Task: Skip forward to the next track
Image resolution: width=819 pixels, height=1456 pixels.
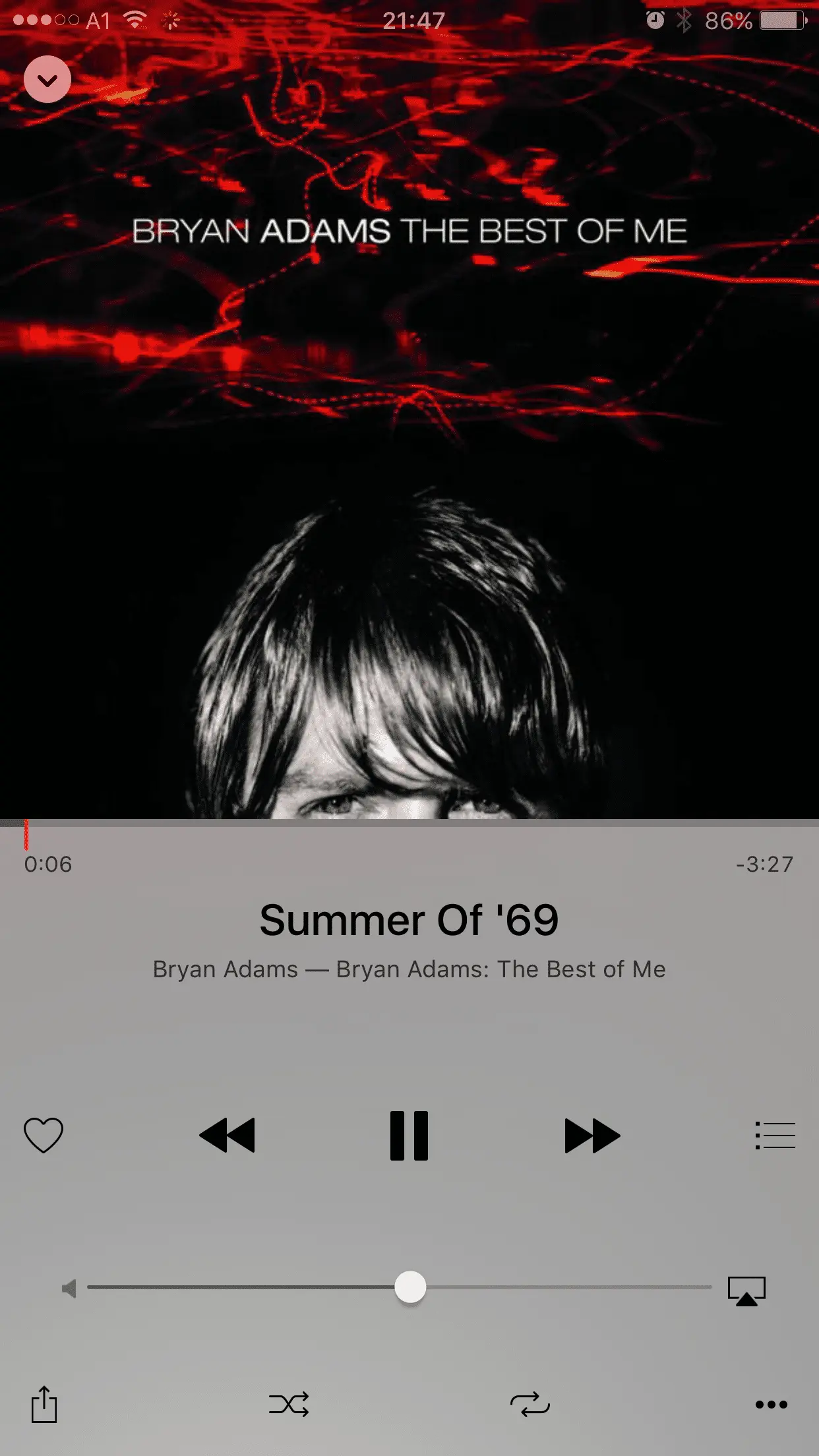Action: pos(592,1136)
